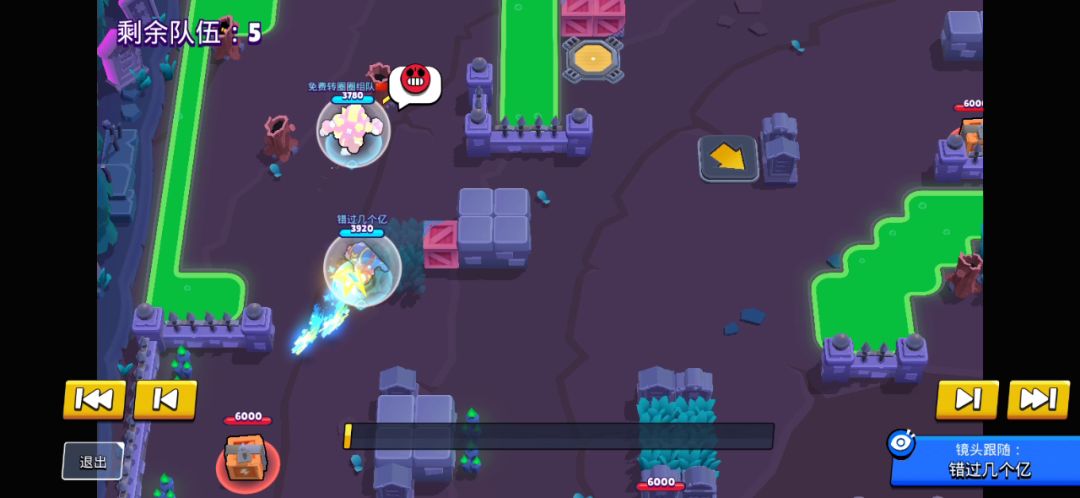
Task: Seek within the replay progress bar
Action: click(559, 436)
